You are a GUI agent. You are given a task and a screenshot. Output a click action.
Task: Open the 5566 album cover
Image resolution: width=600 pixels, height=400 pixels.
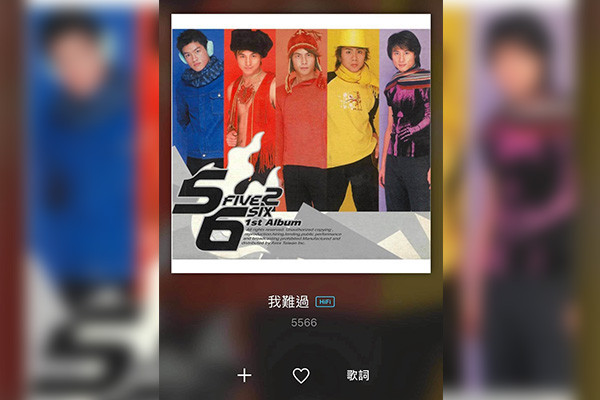point(301,142)
